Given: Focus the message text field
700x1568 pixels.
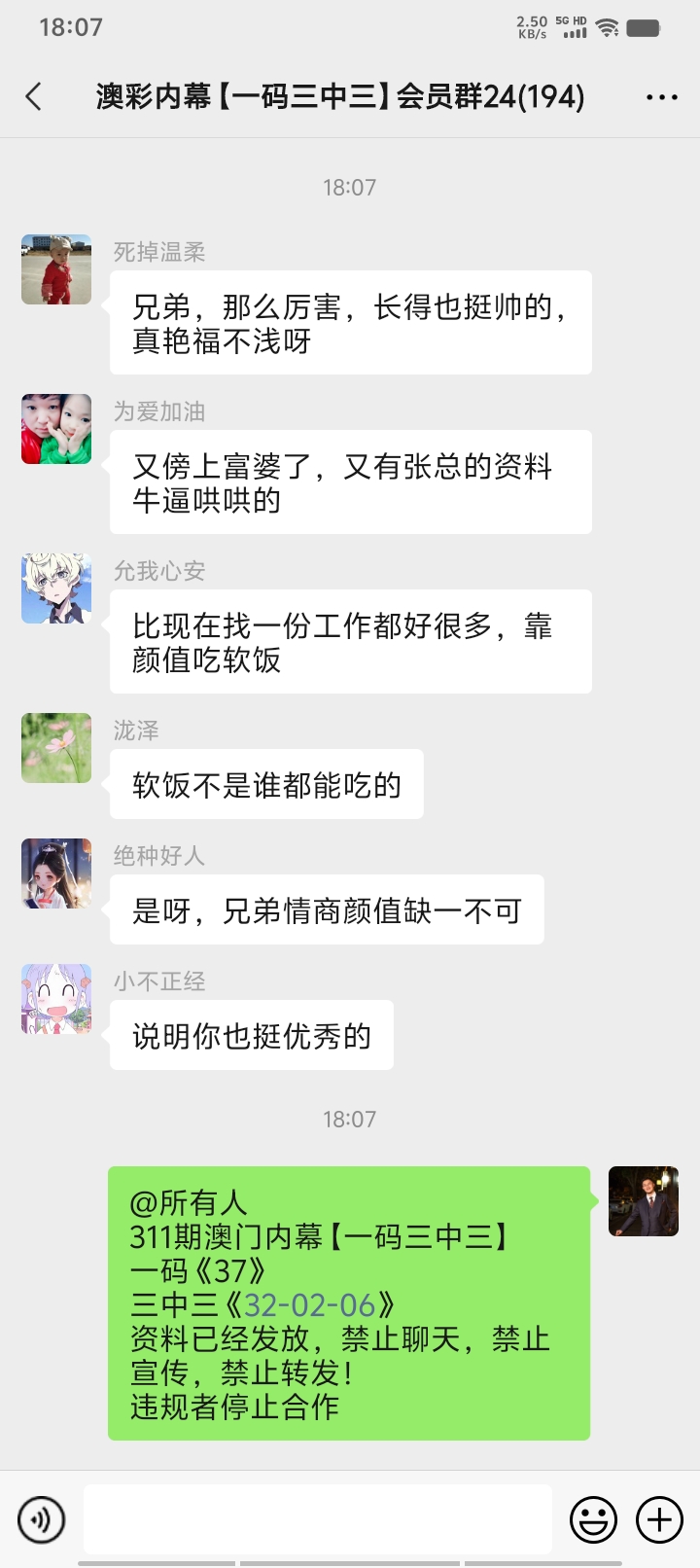Looking at the screenshot, I should (317, 1518).
